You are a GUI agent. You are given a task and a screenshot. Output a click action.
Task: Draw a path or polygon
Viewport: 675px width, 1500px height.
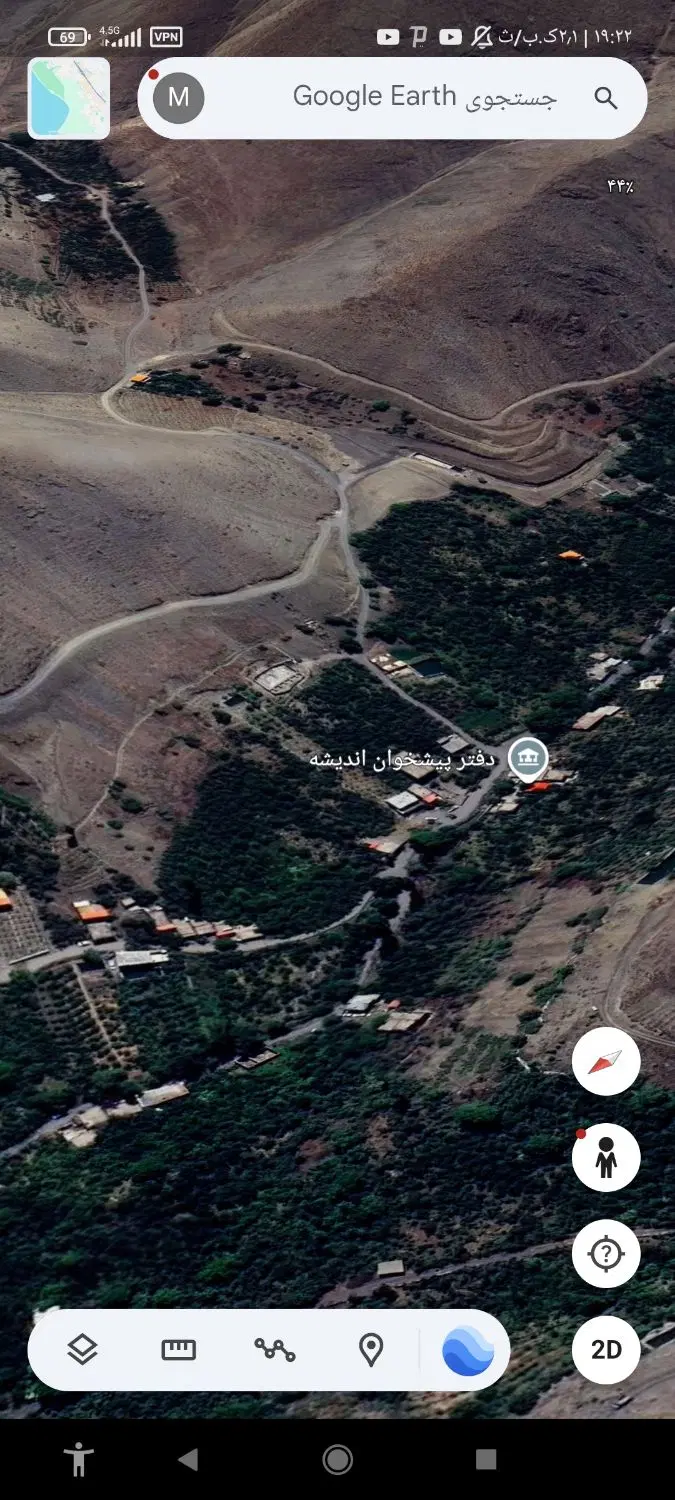click(x=274, y=1350)
